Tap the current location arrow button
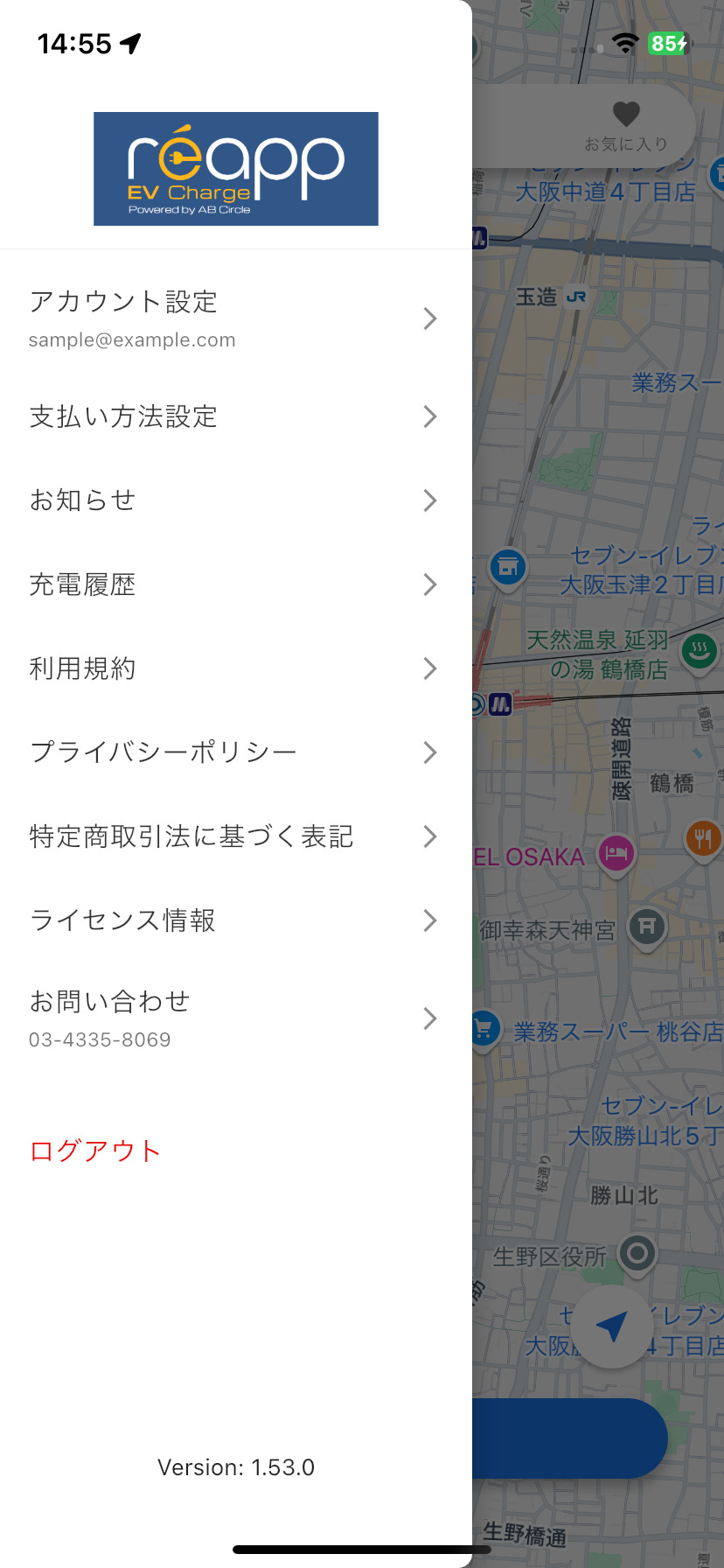This screenshot has height=1568, width=724. pos(612,1326)
